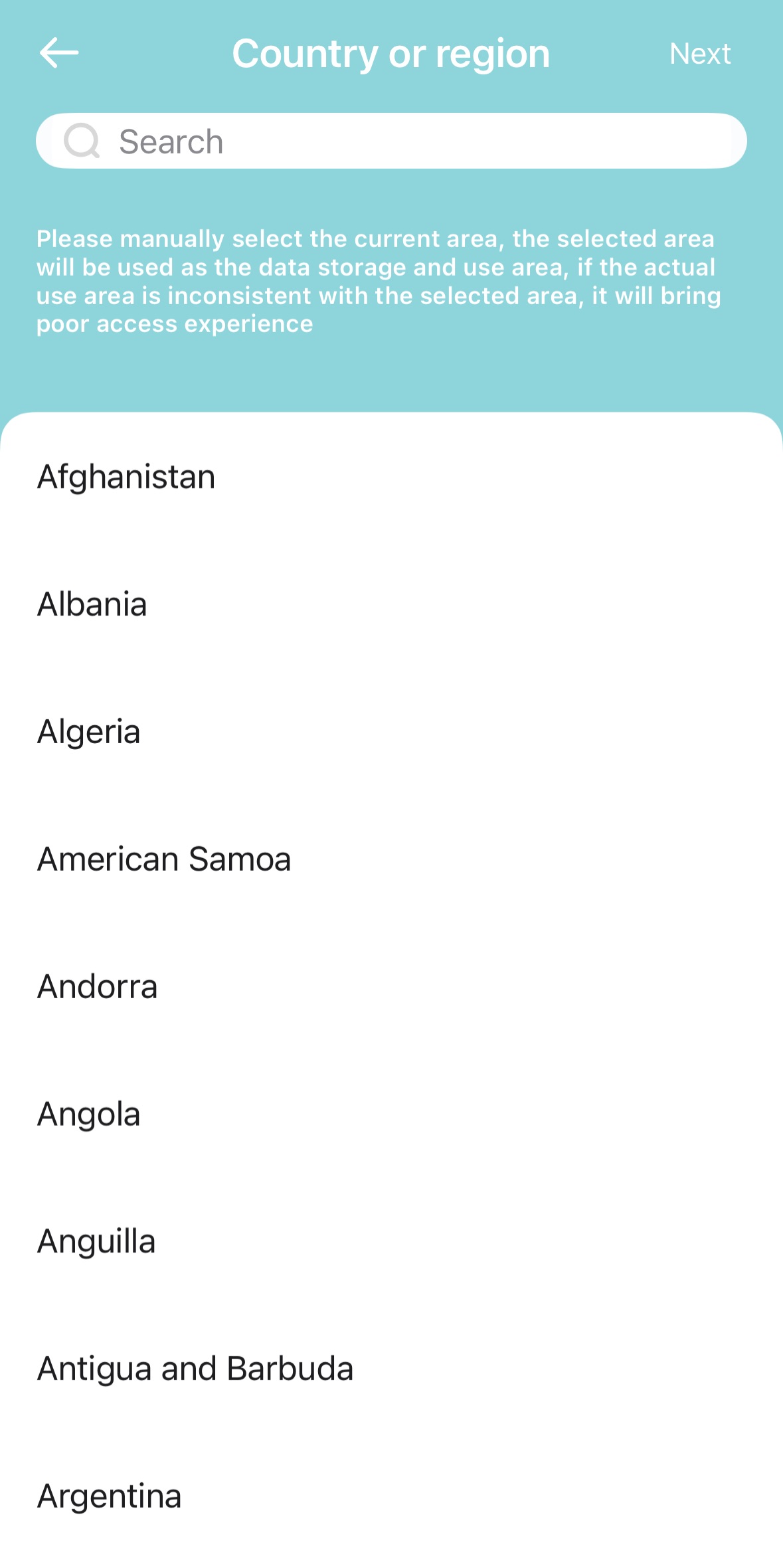
Task: Choose Albania as the country
Action: (391, 604)
